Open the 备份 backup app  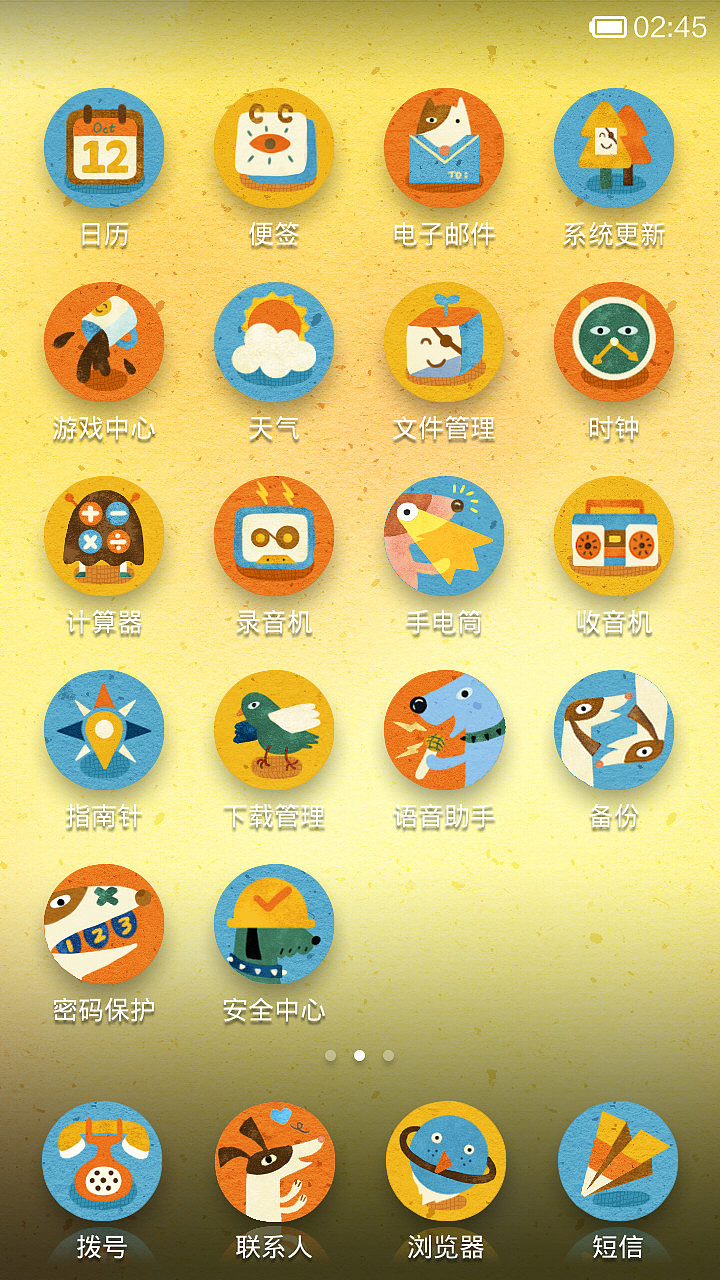614,731
